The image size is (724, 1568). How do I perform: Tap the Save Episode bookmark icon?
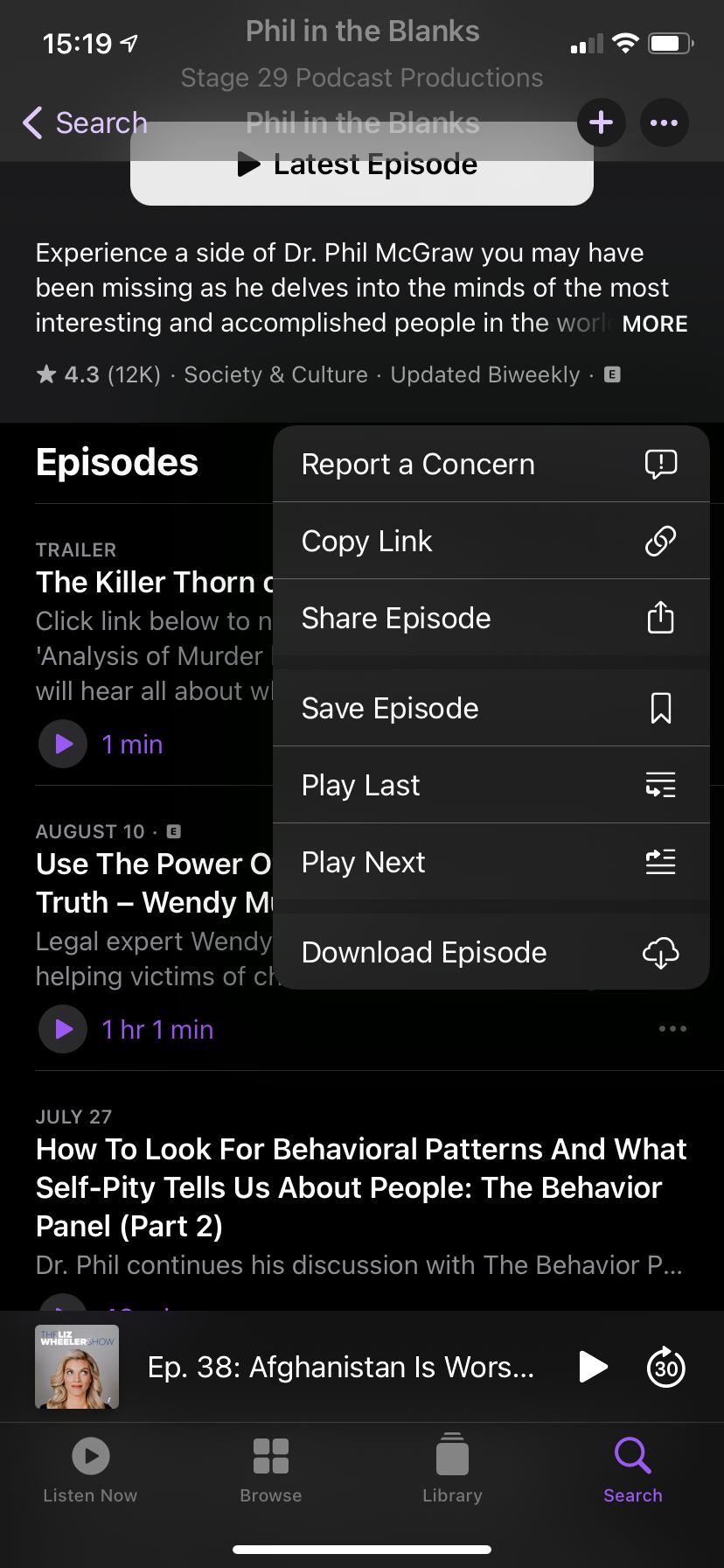tap(660, 708)
